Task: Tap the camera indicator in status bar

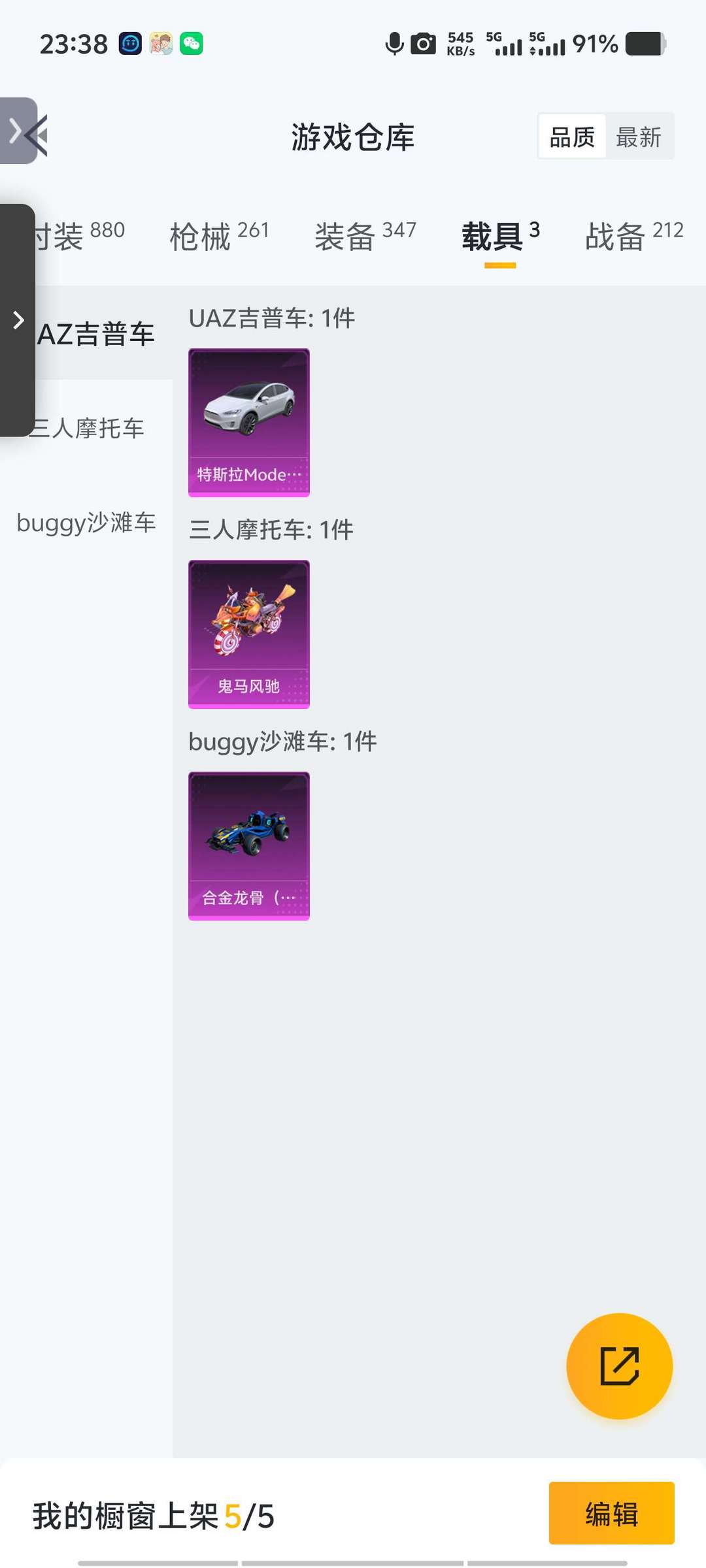Action: [424, 43]
